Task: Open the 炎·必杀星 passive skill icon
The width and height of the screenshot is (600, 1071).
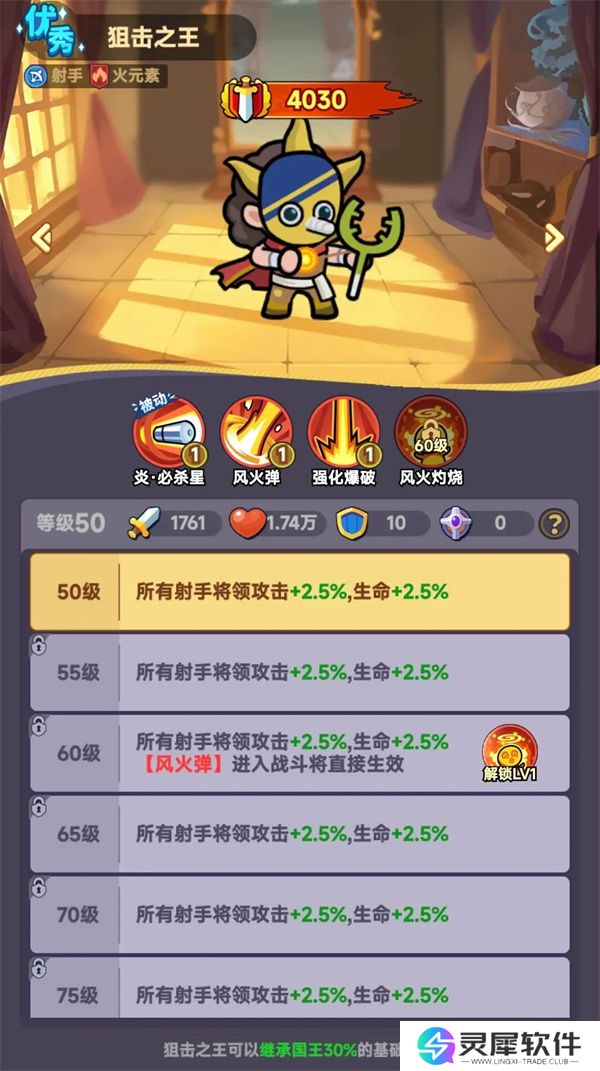Action: click(x=168, y=430)
